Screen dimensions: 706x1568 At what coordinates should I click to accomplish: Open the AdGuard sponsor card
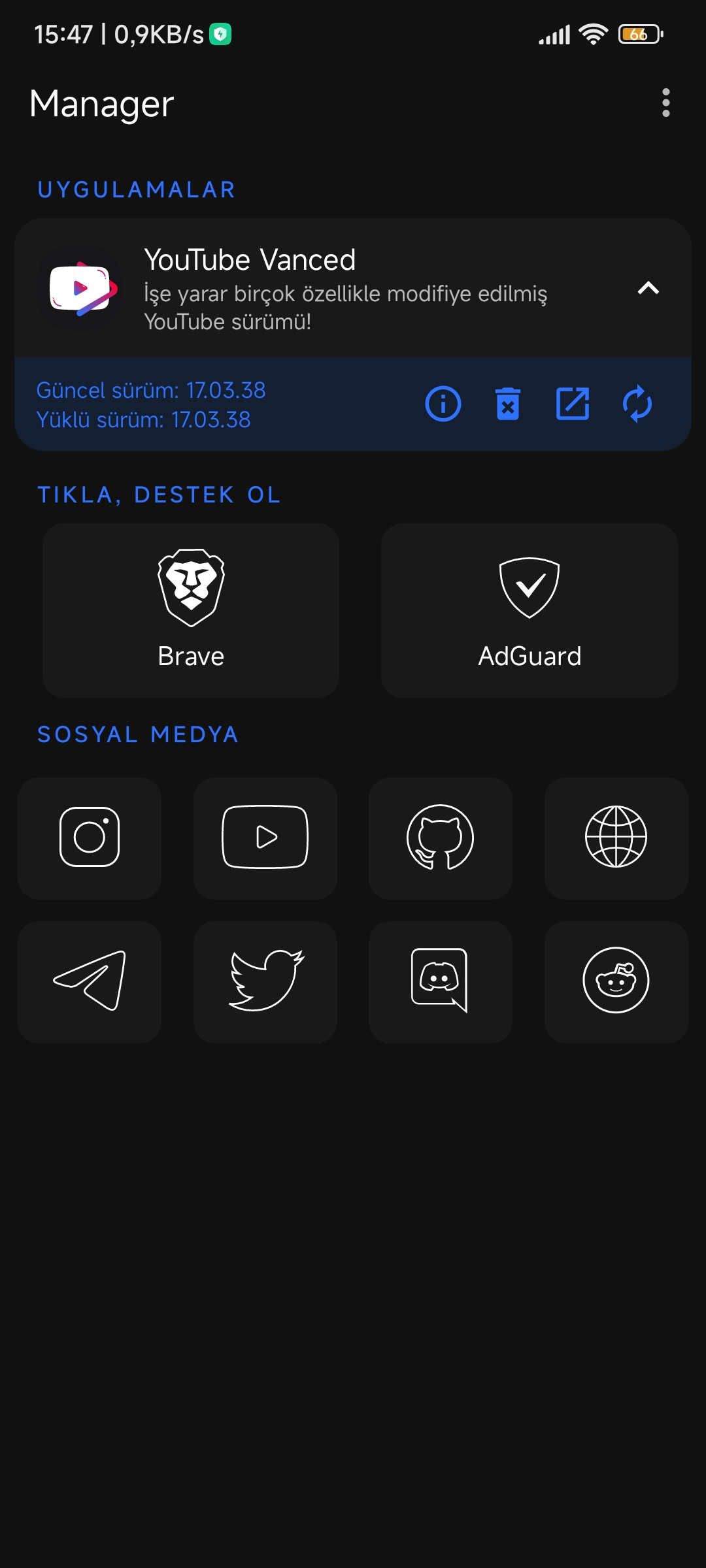click(x=529, y=610)
